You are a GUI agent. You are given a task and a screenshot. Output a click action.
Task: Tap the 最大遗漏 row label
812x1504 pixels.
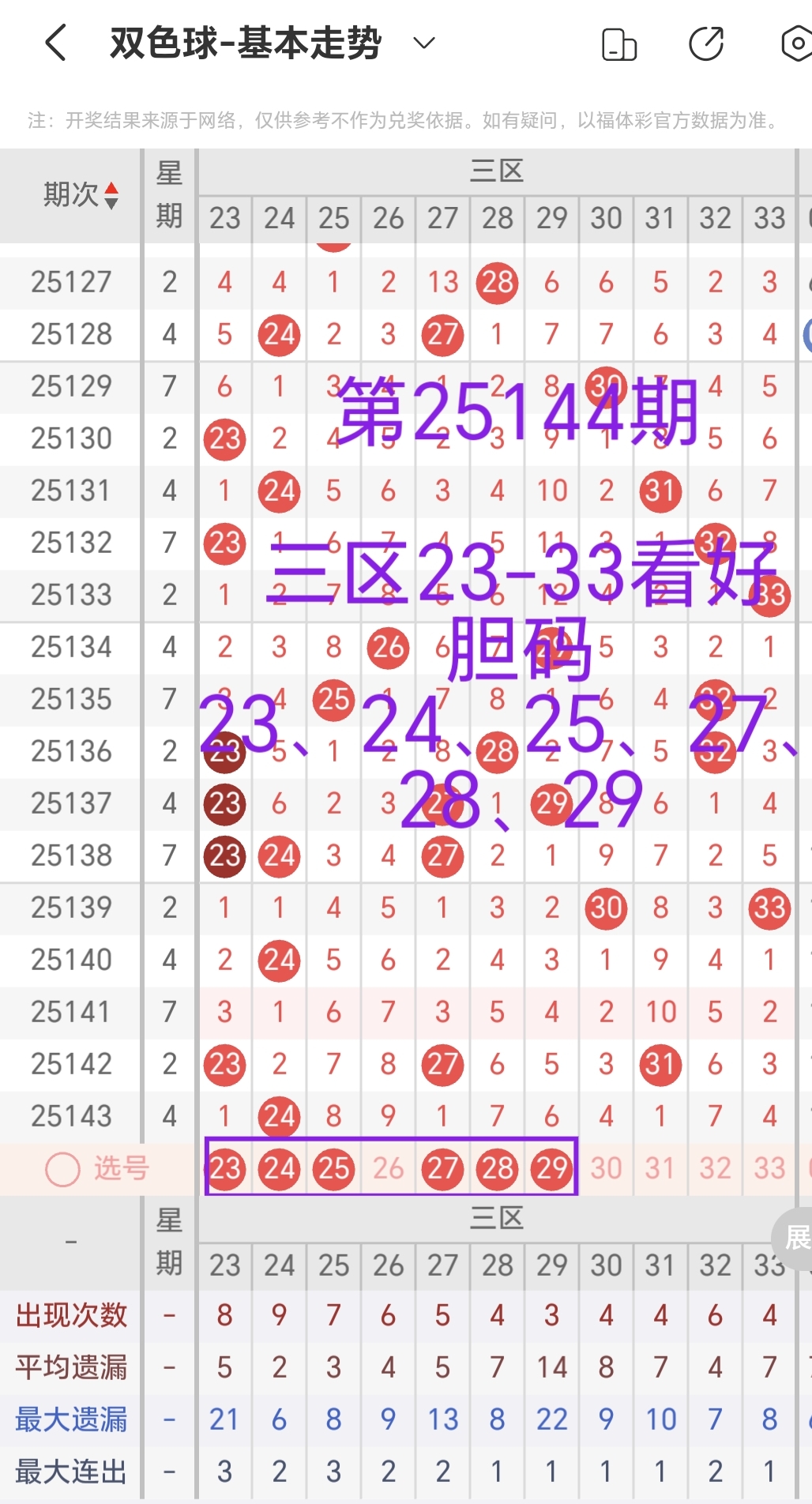pyautogui.click(x=70, y=1419)
